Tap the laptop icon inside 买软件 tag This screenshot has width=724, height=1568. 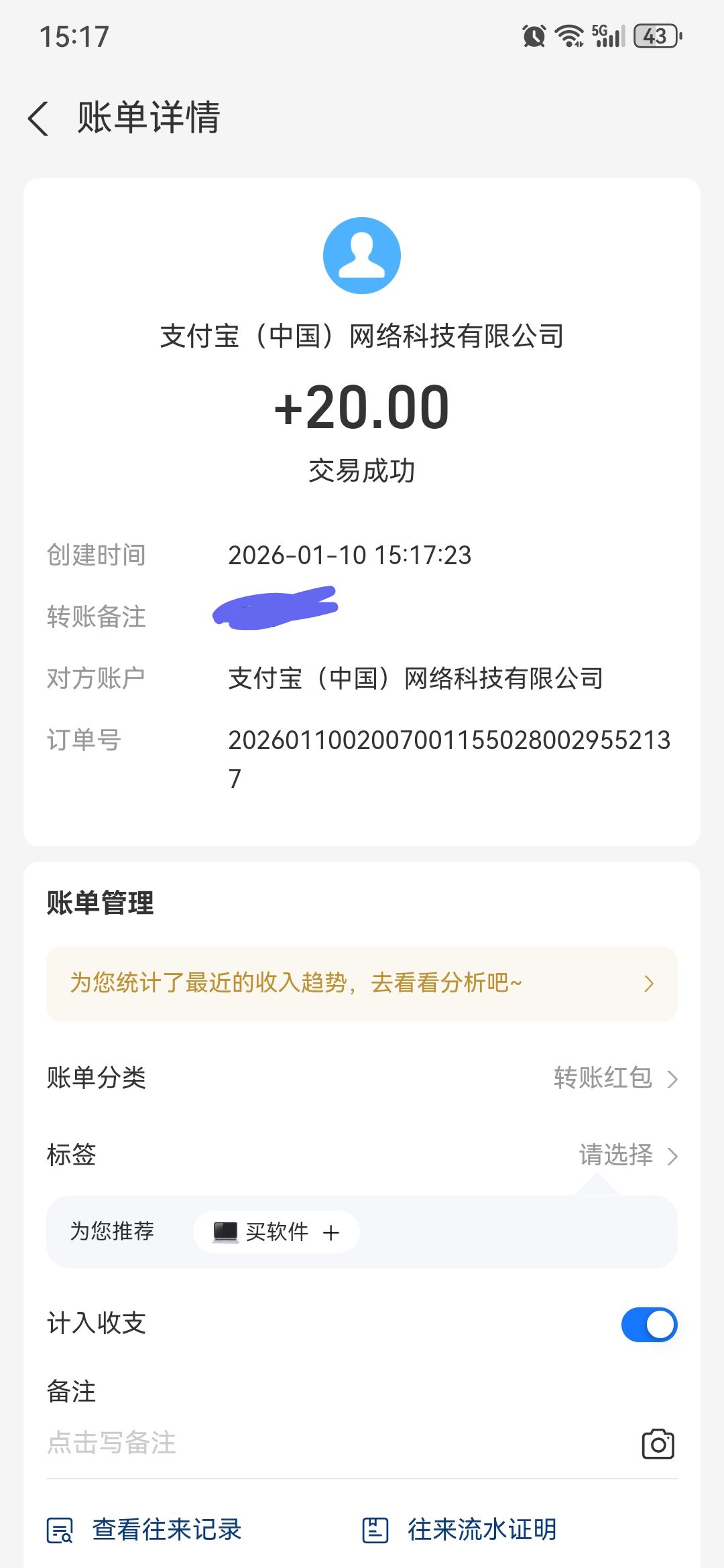[225, 1232]
